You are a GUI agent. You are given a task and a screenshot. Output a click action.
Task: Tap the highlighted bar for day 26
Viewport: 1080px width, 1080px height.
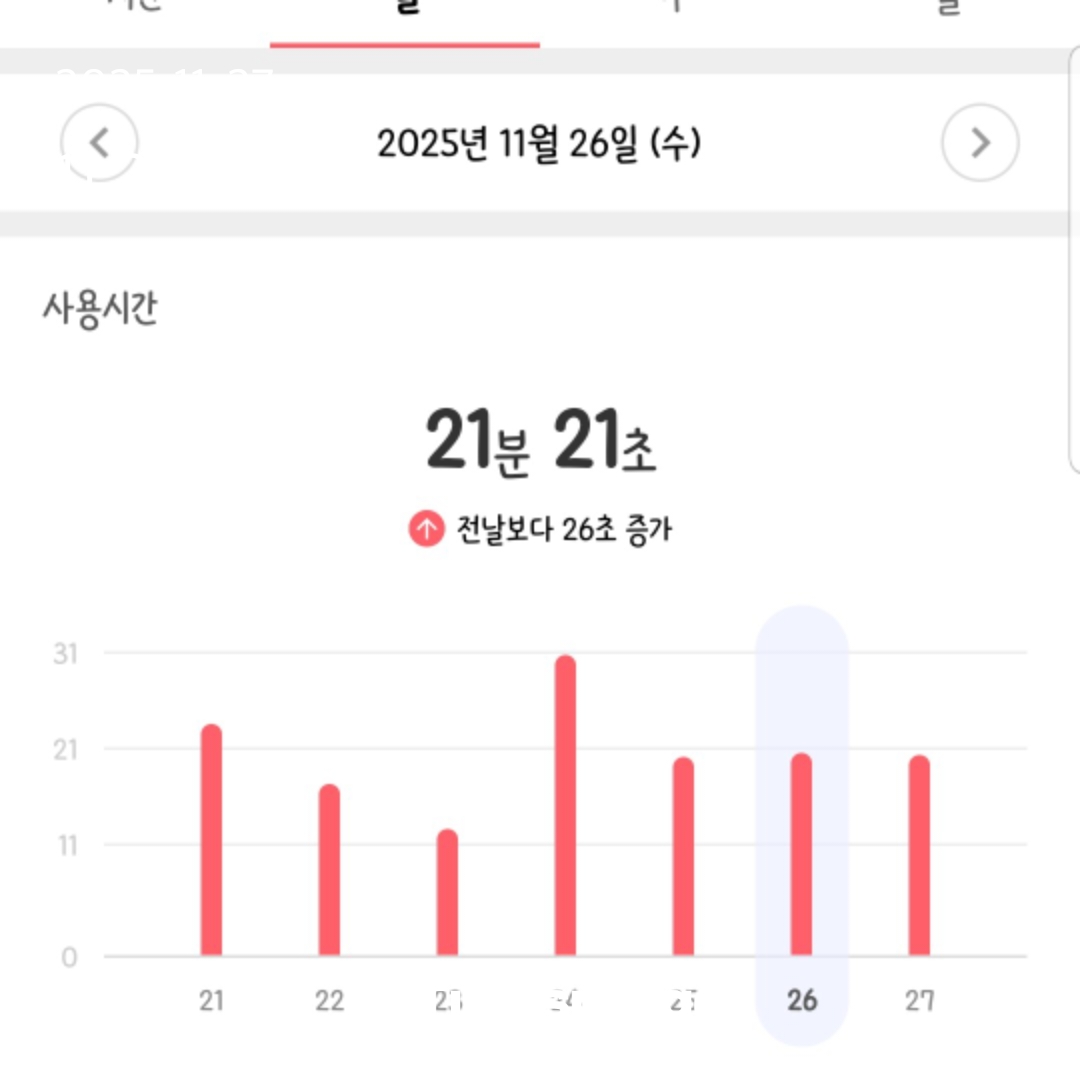(801, 855)
